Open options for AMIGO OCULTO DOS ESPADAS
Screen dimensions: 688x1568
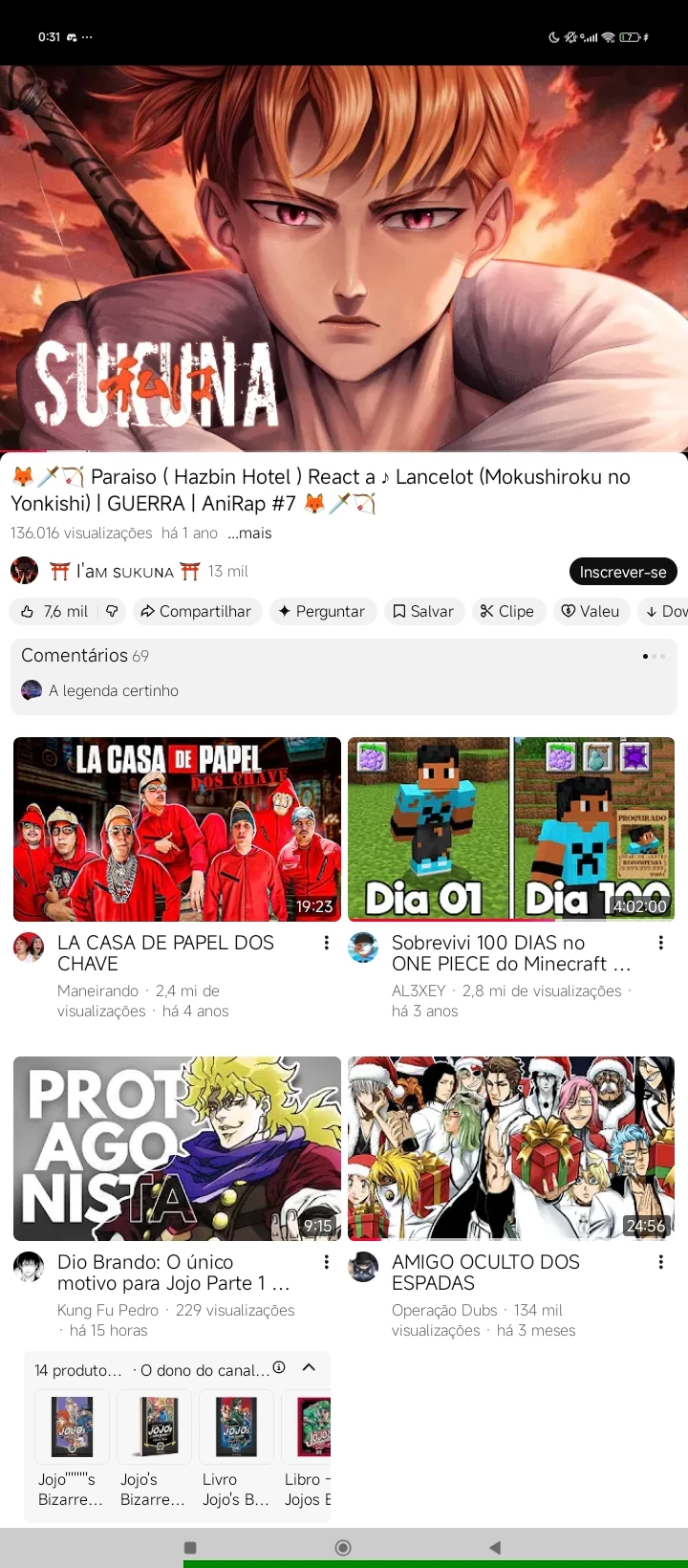click(660, 1262)
